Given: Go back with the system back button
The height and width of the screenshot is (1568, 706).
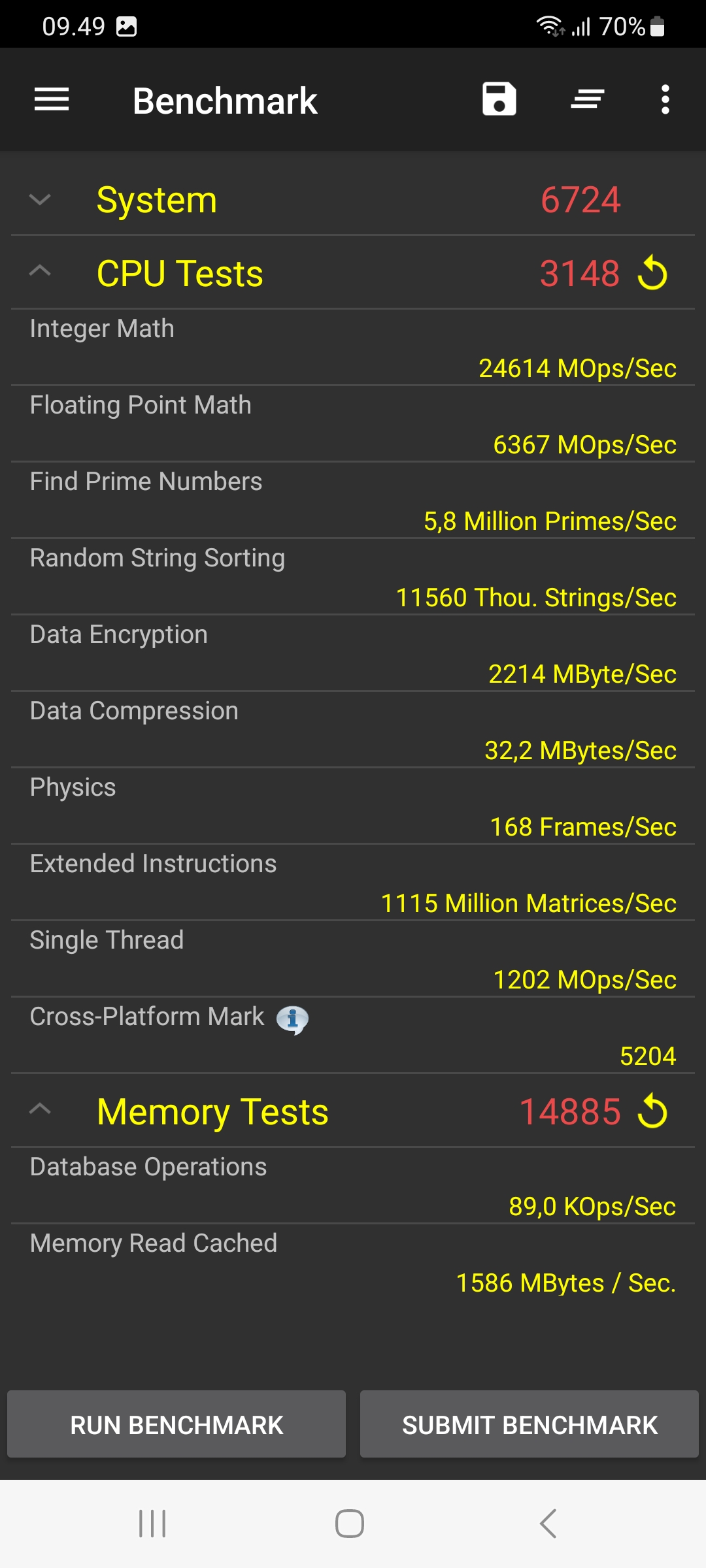Looking at the screenshot, I should tap(548, 1524).
